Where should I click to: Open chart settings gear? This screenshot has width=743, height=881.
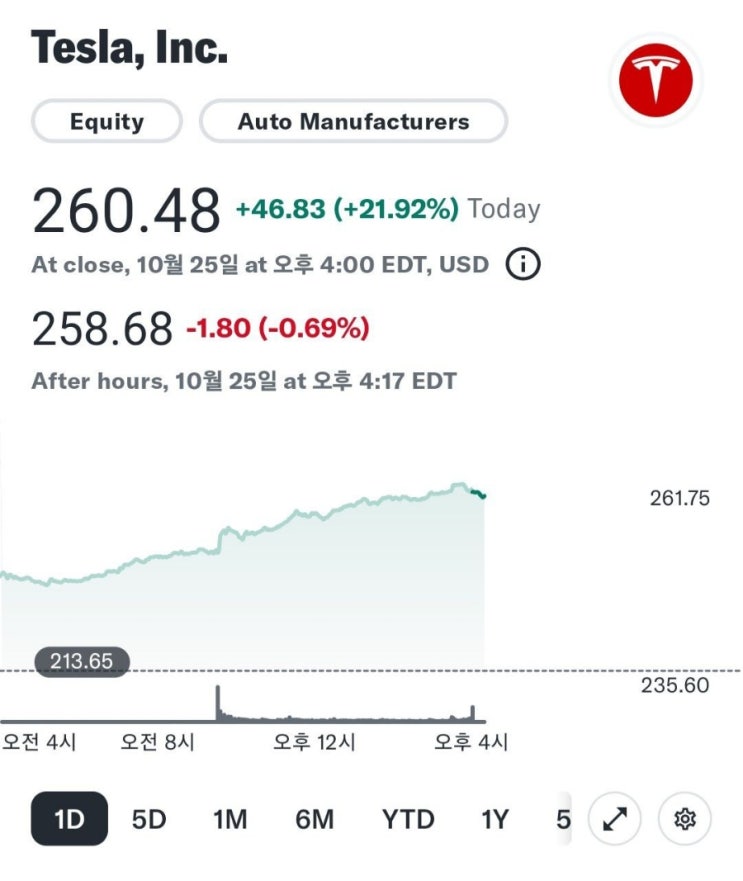685,820
